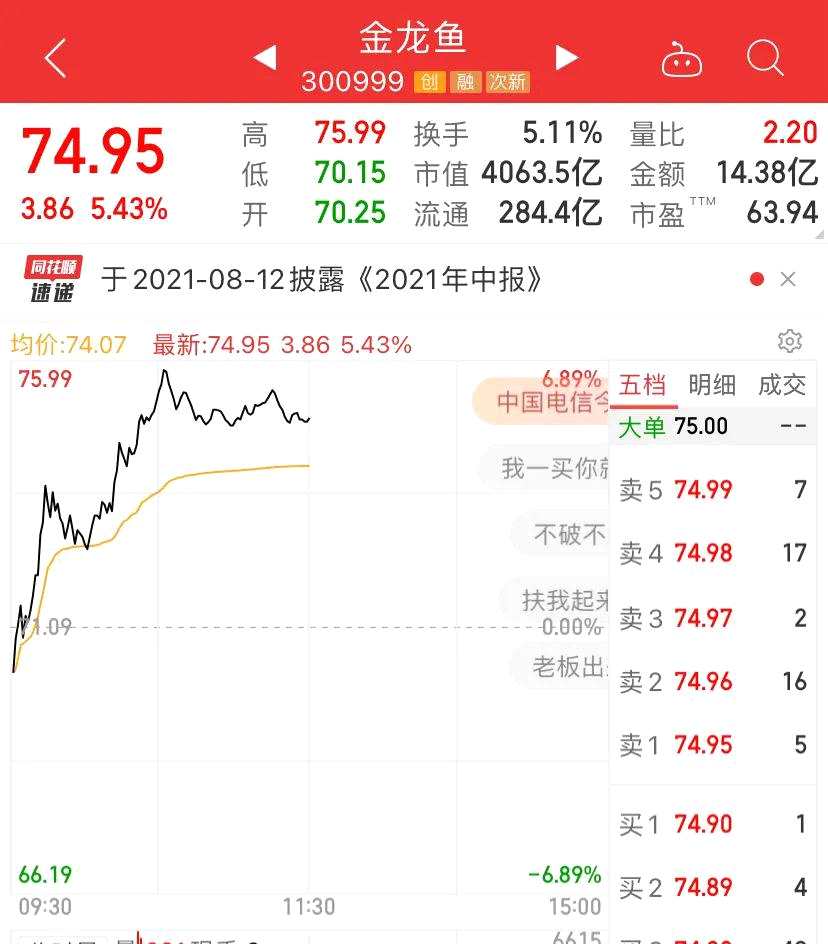Open the robot assistant icon
Viewport: 828px width, 944px height.
pos(682,59)
